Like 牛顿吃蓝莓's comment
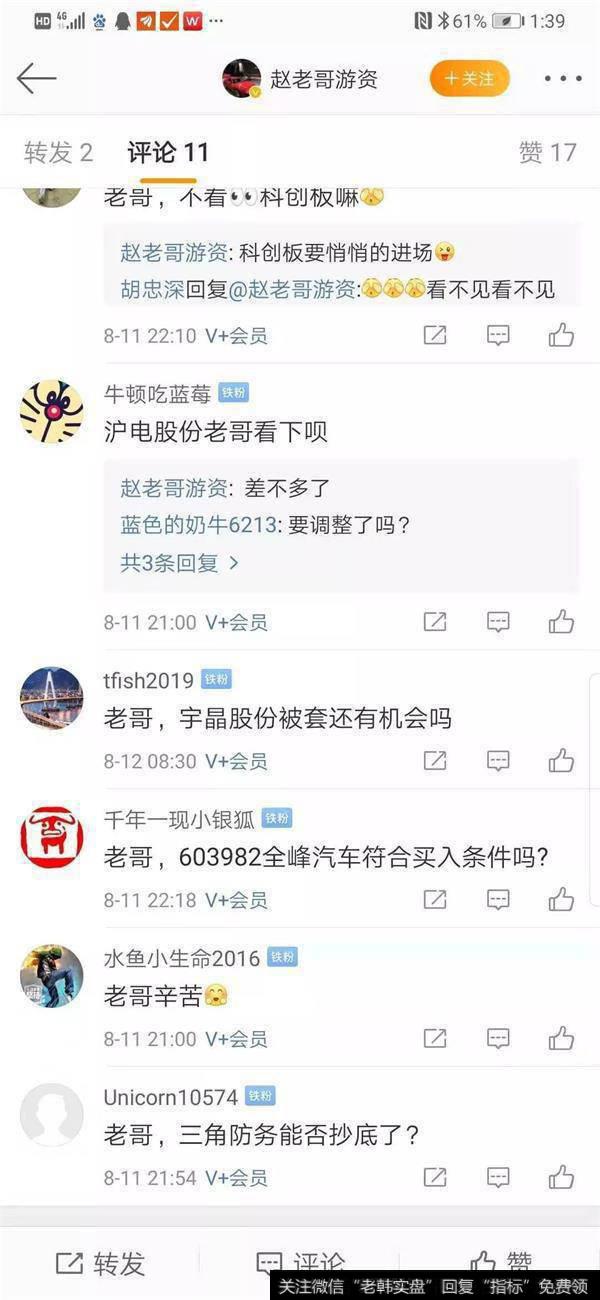600x1300 pixels. 561,622
